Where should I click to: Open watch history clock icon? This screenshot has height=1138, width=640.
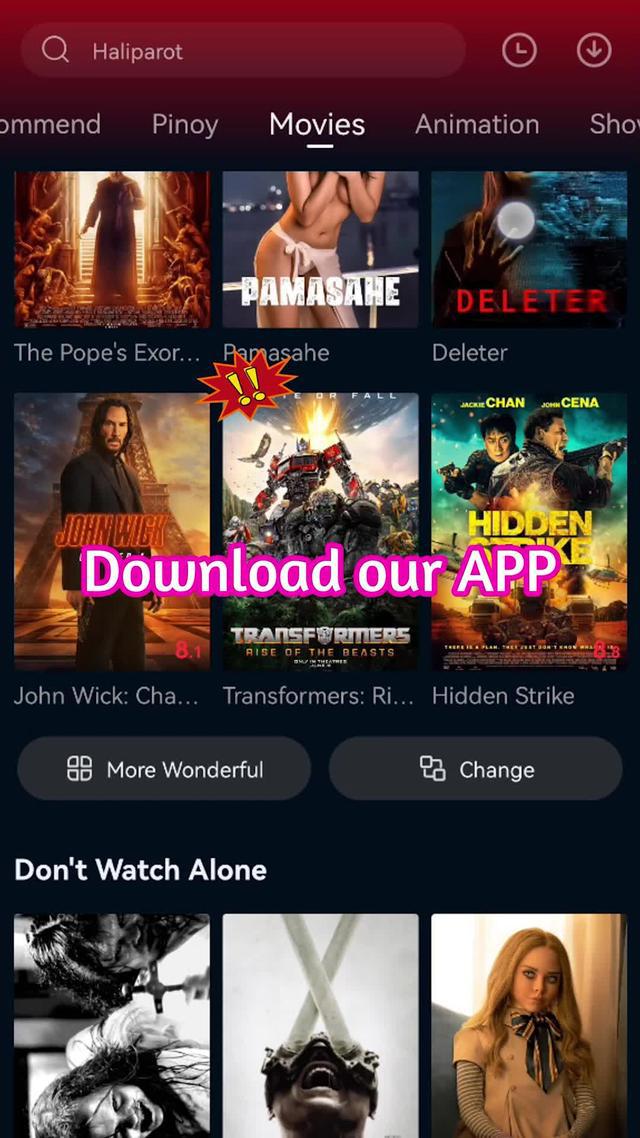(519, 50)
